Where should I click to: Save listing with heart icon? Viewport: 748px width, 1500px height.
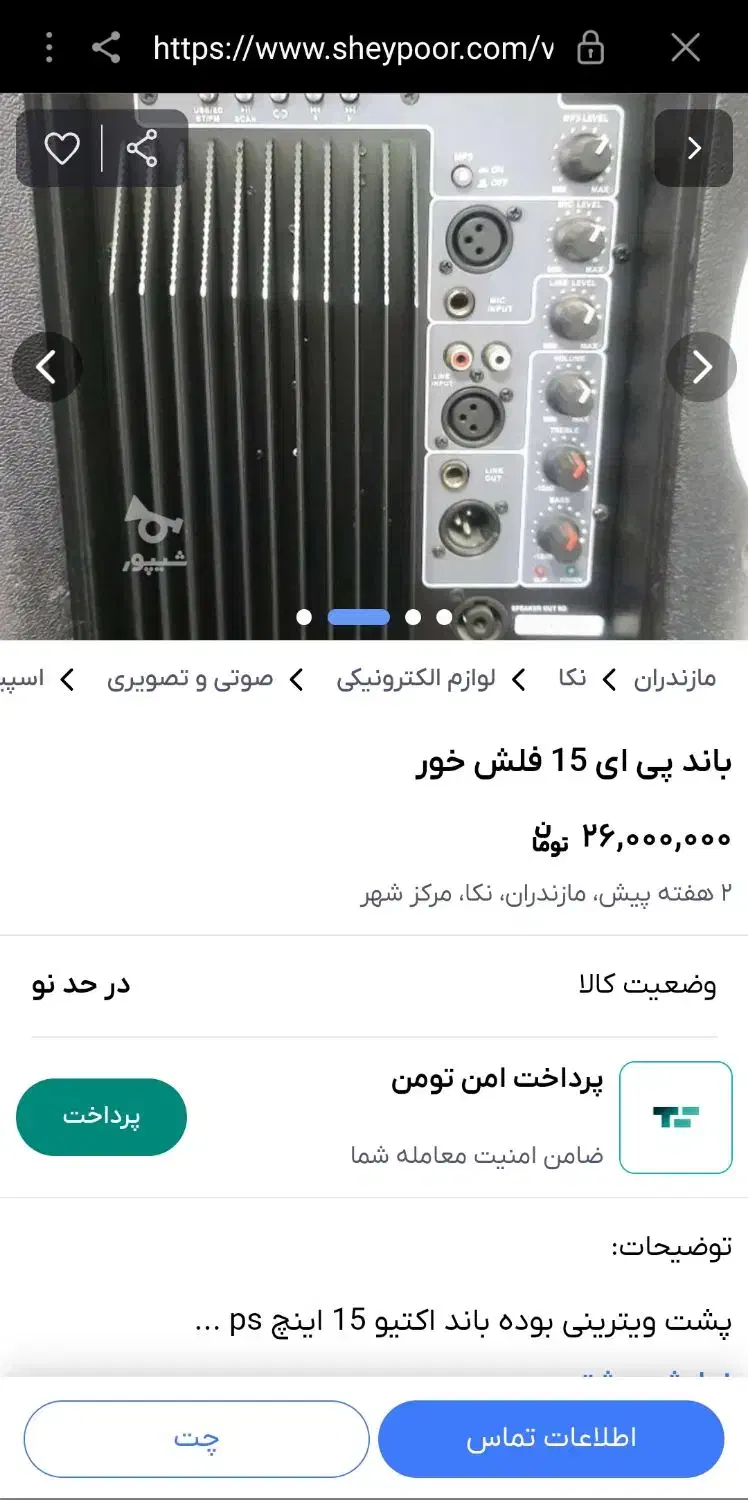[x=62, y=149]
